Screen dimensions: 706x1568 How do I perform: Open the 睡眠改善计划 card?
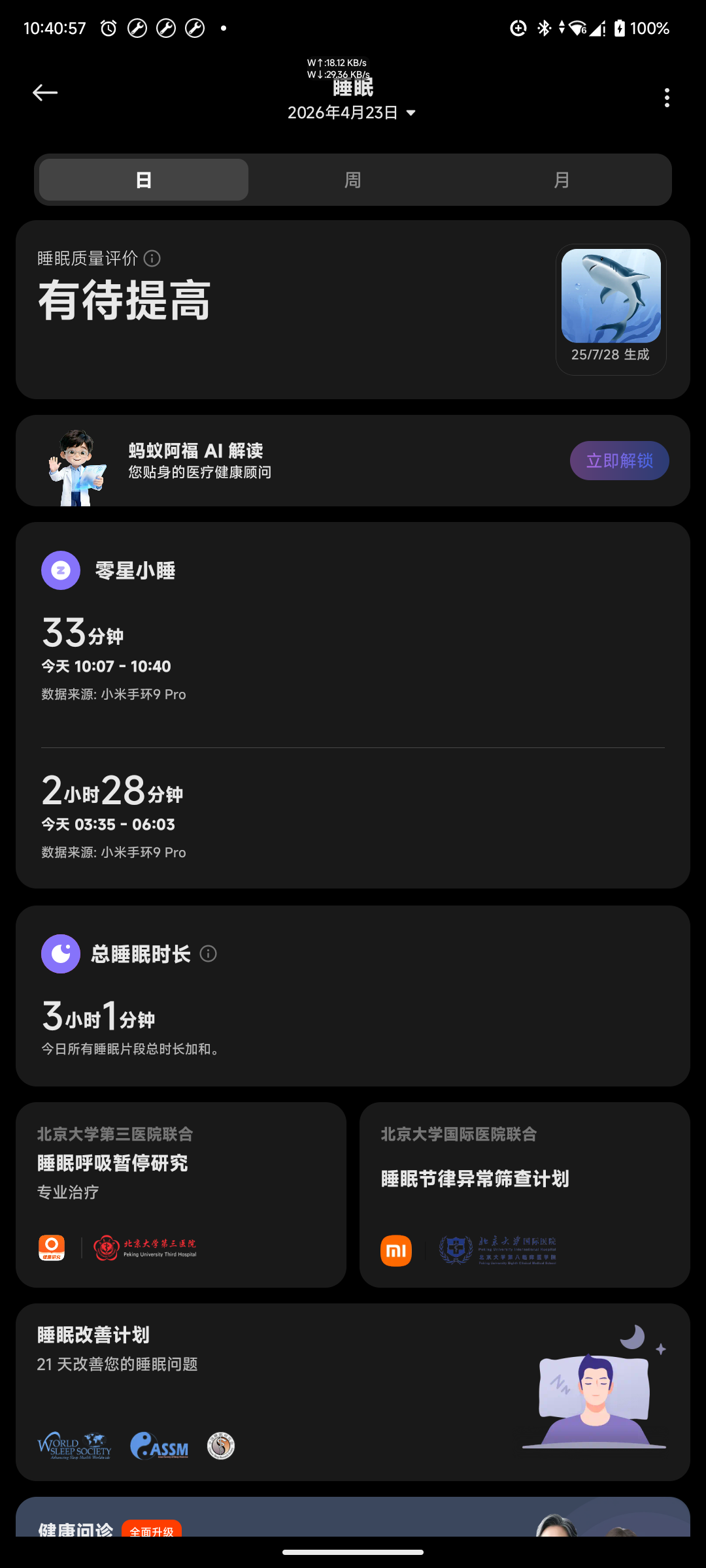point(353,1392)
